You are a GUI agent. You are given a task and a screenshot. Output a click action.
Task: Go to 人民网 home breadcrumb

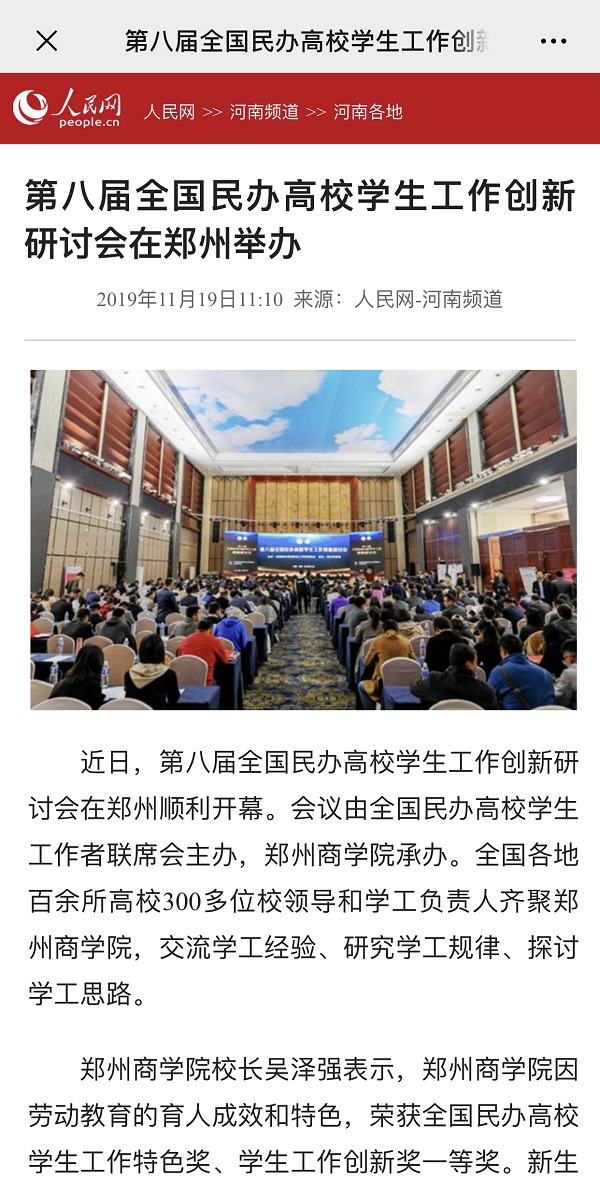point(169,111)
